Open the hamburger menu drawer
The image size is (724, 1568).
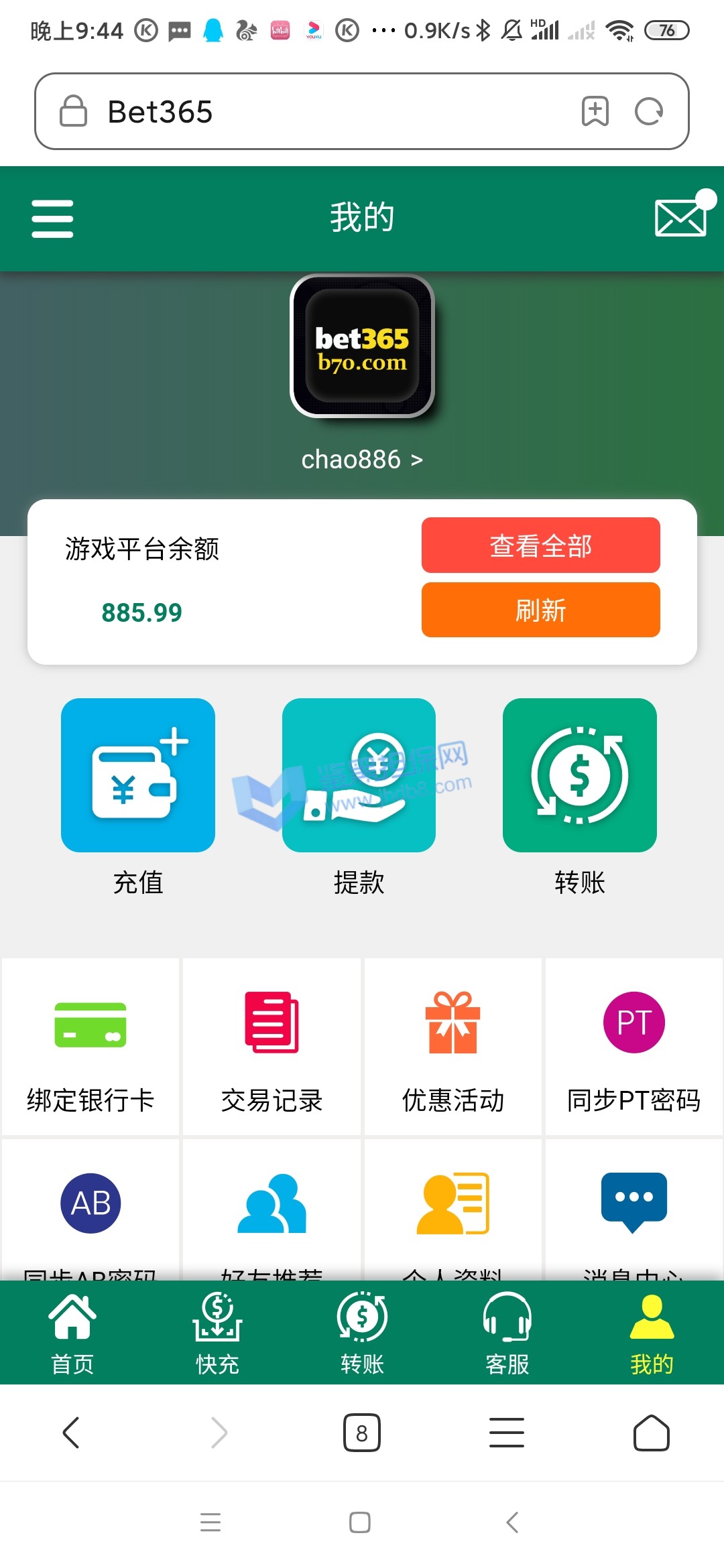click(x=52, y=218)
